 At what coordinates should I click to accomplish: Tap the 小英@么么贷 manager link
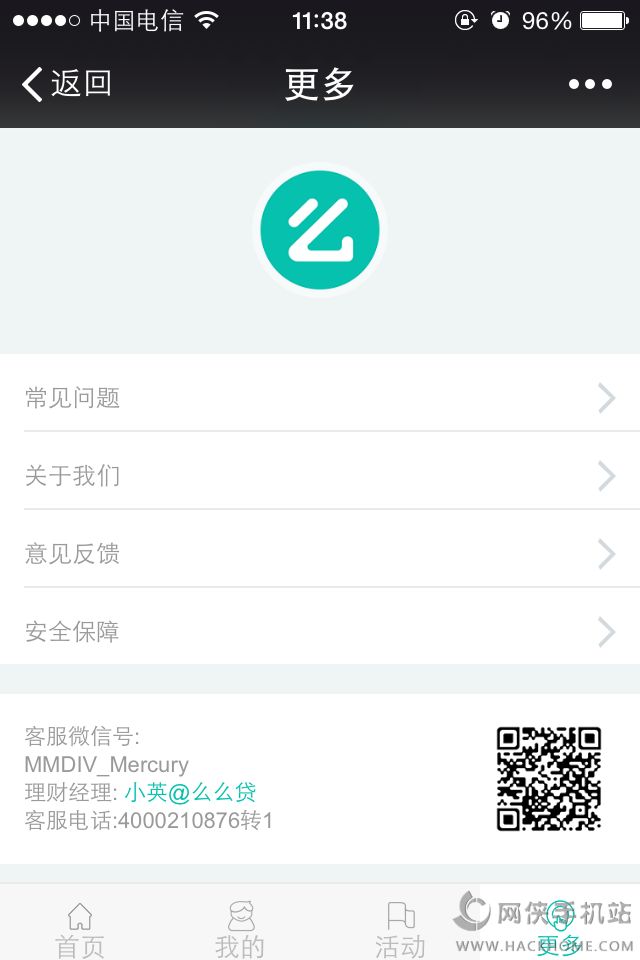[x=190, y=793]
